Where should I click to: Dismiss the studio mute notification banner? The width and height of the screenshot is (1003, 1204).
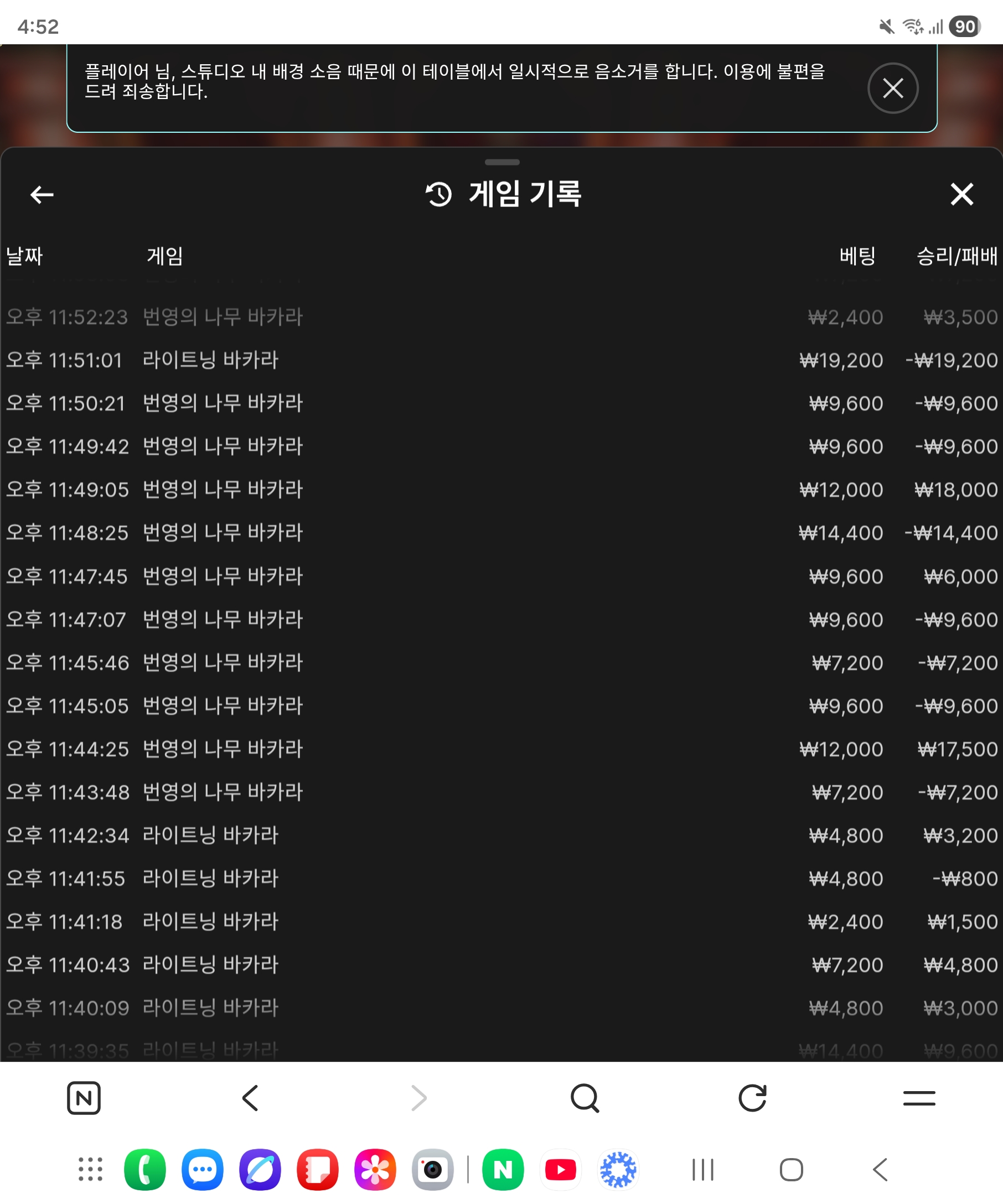click(892, 89)
